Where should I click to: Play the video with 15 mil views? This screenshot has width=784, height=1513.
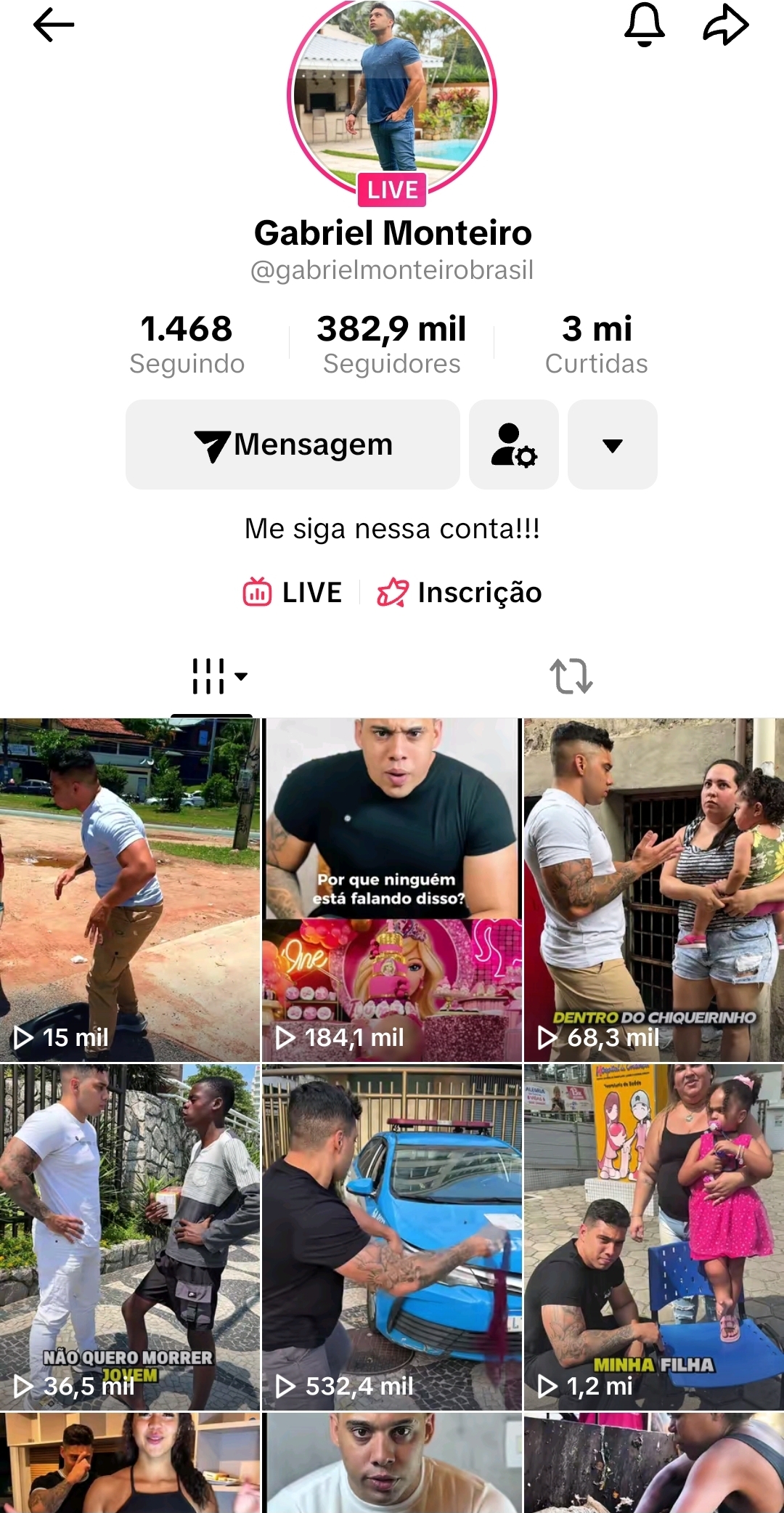(x=129, y=890)
